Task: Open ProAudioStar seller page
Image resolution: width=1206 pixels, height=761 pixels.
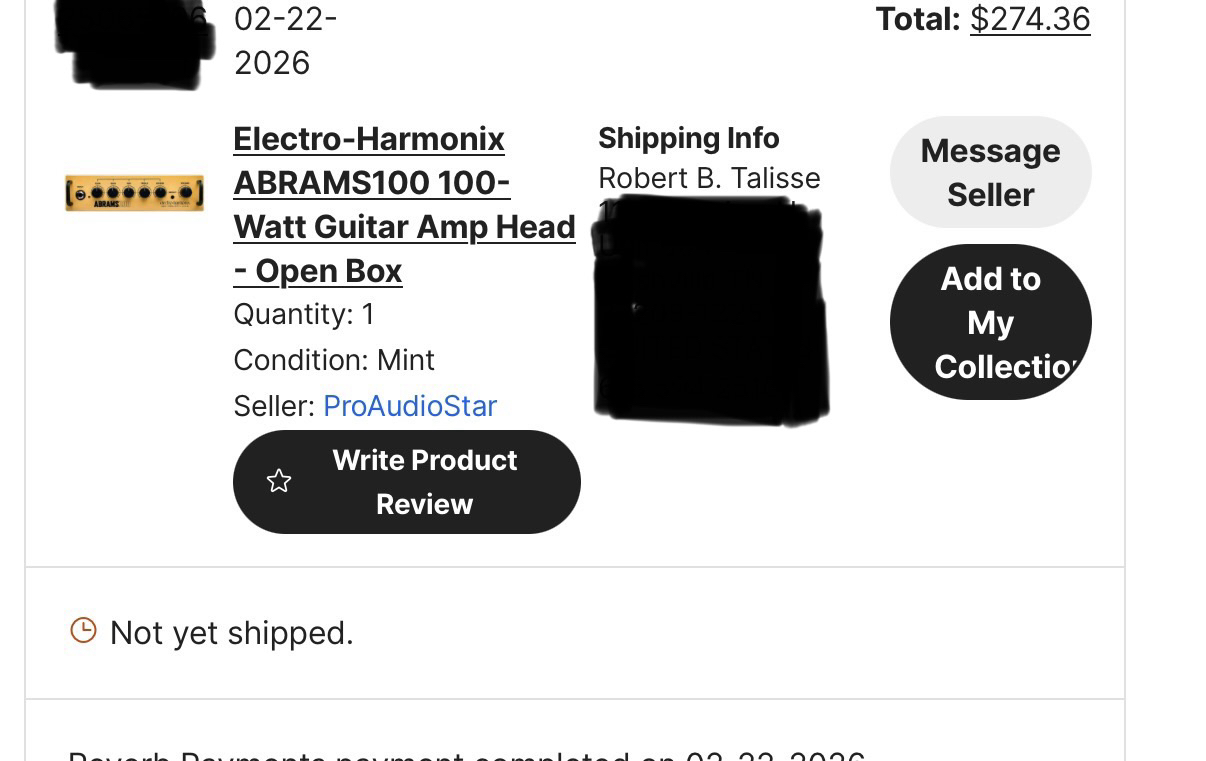Action: coord(410,406)
